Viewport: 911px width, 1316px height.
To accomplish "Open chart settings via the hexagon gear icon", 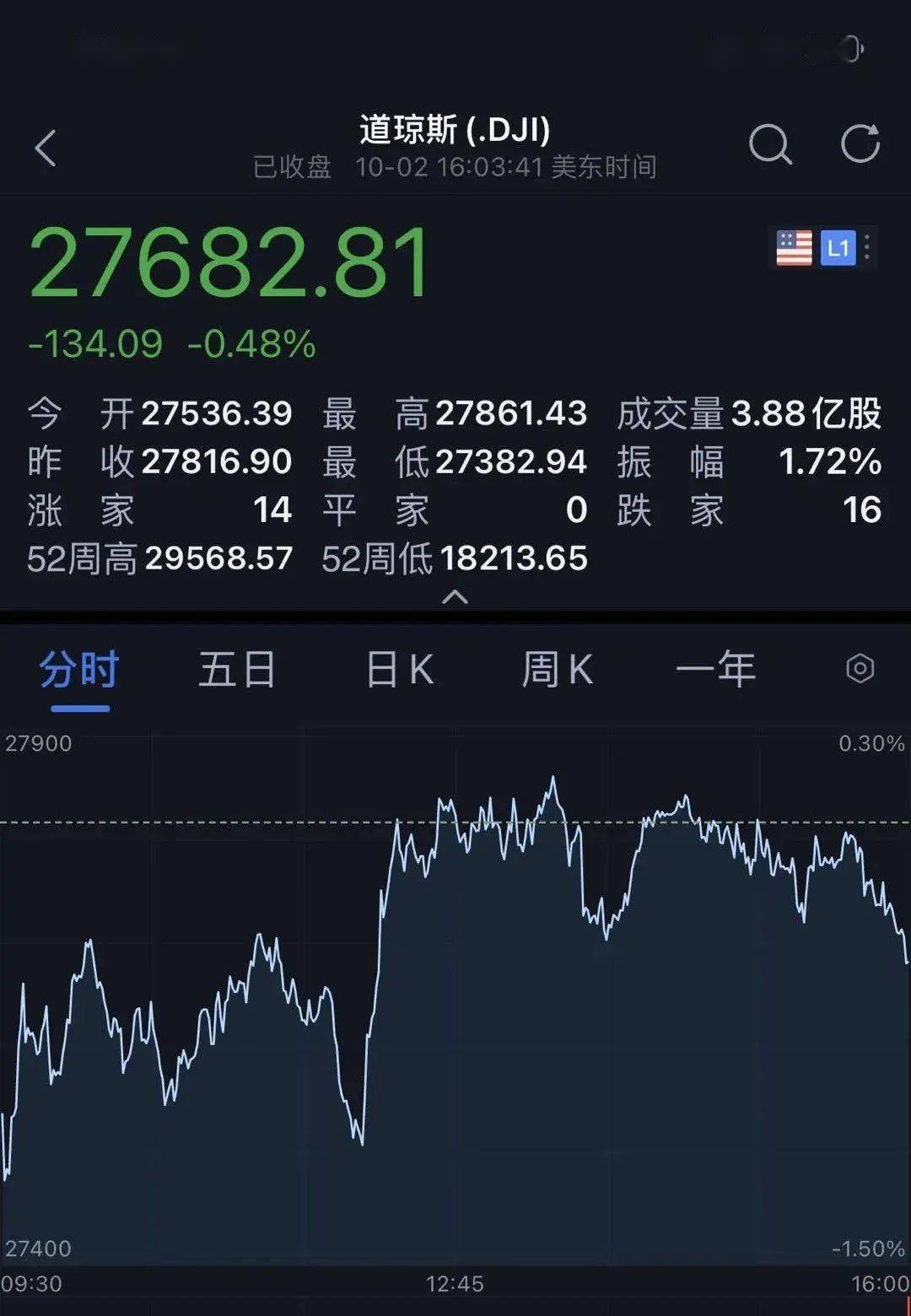I will coord(860,668).
